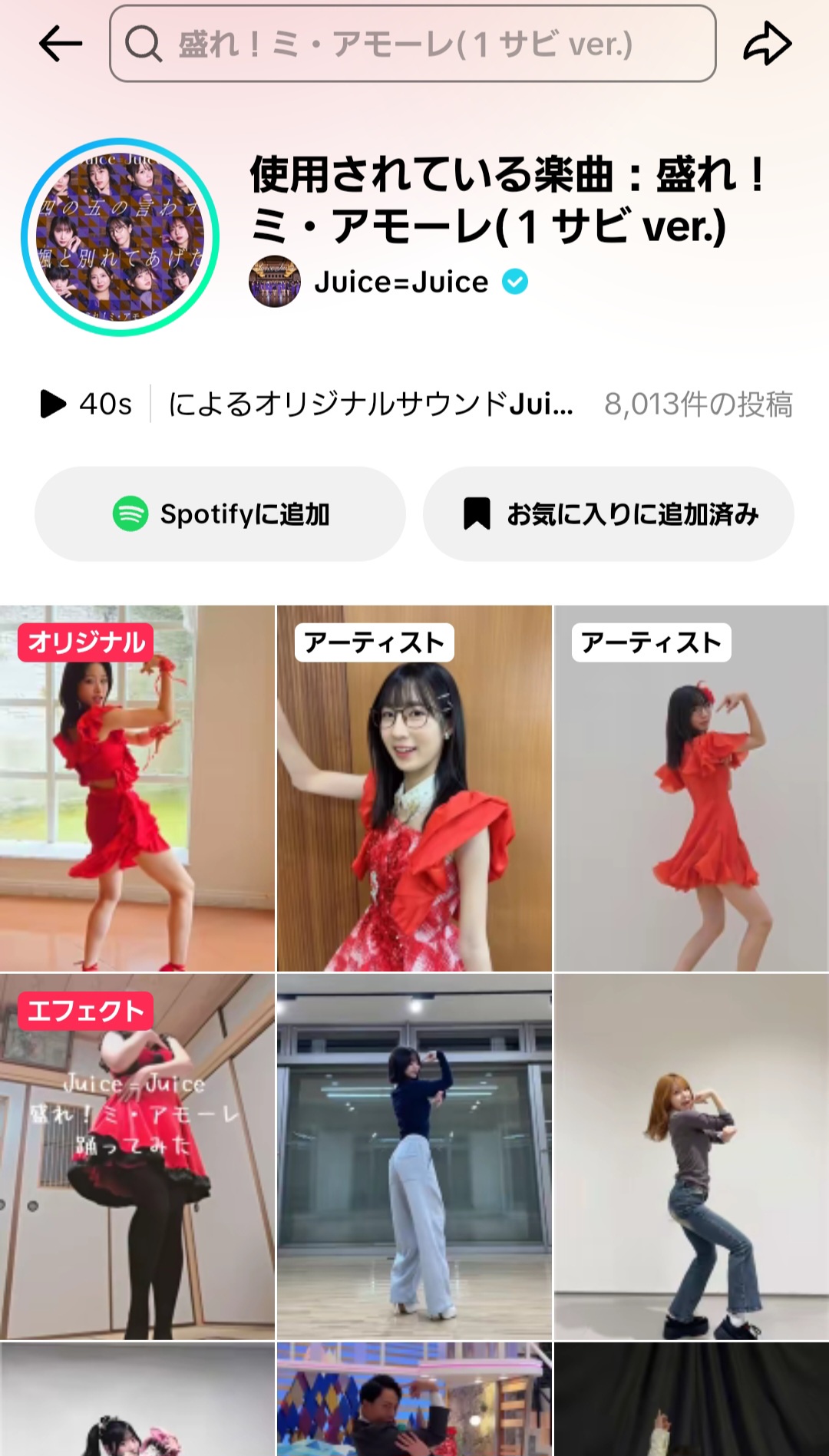Tap the search field for 盛れ！ミ・アモーレ
Viewport: 829px width, 1456px height.
tap(412, 44)
